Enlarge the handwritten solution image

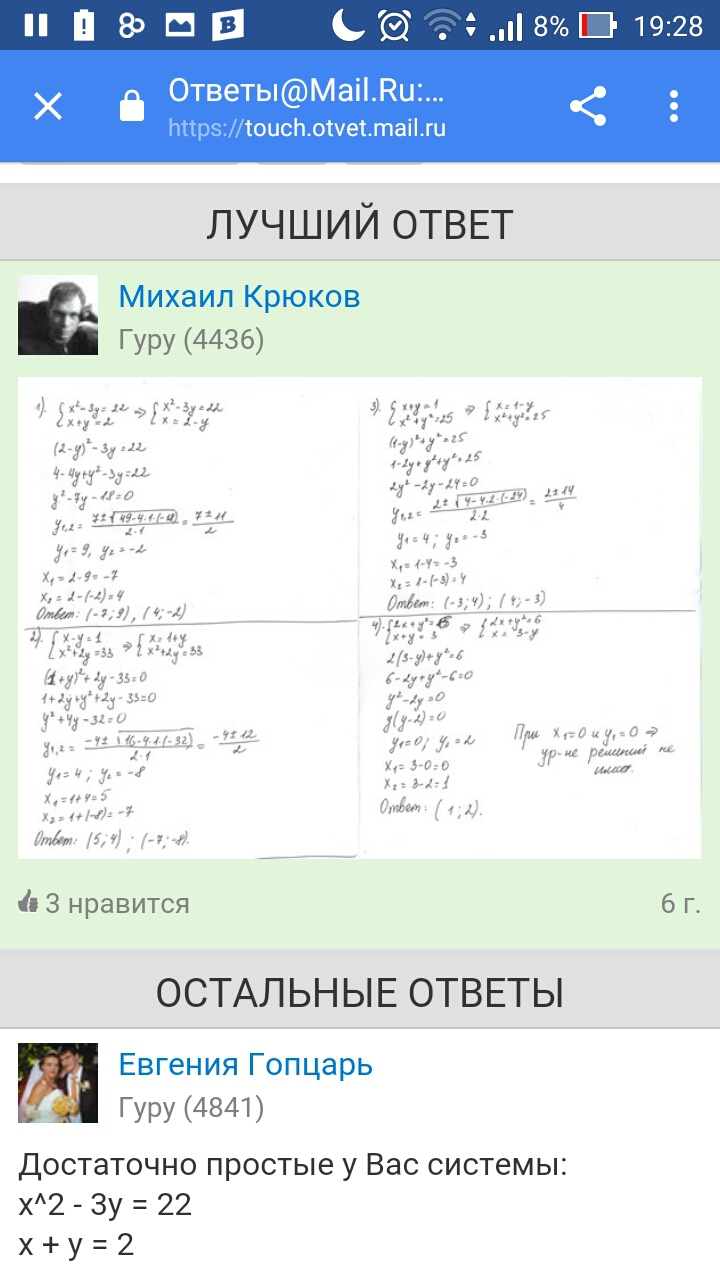pos(360,618)
